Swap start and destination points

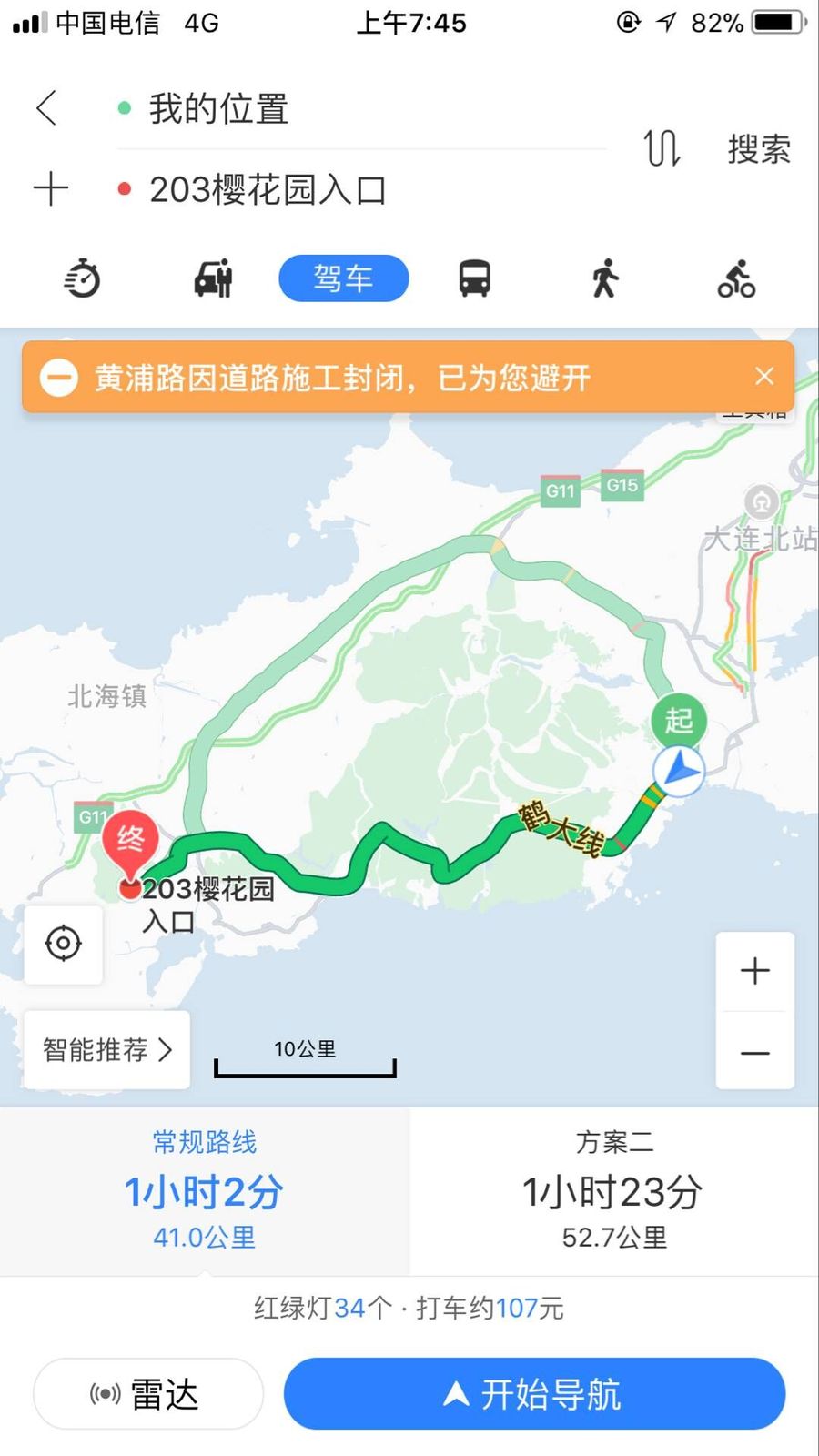click(x=662, y=148)
